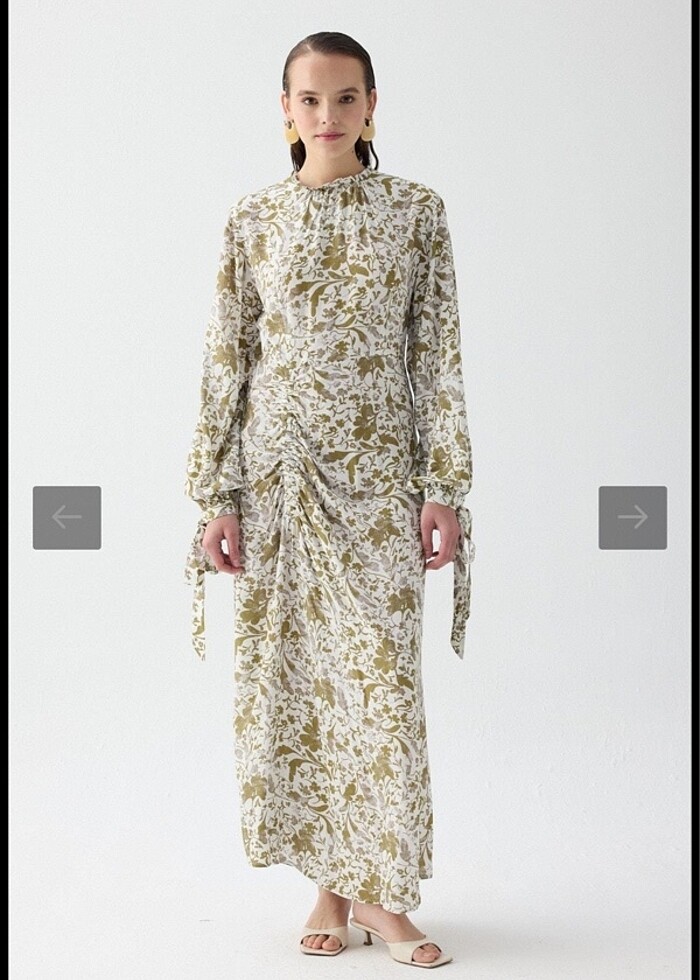Show the next product photo

[x=632, y=517]
